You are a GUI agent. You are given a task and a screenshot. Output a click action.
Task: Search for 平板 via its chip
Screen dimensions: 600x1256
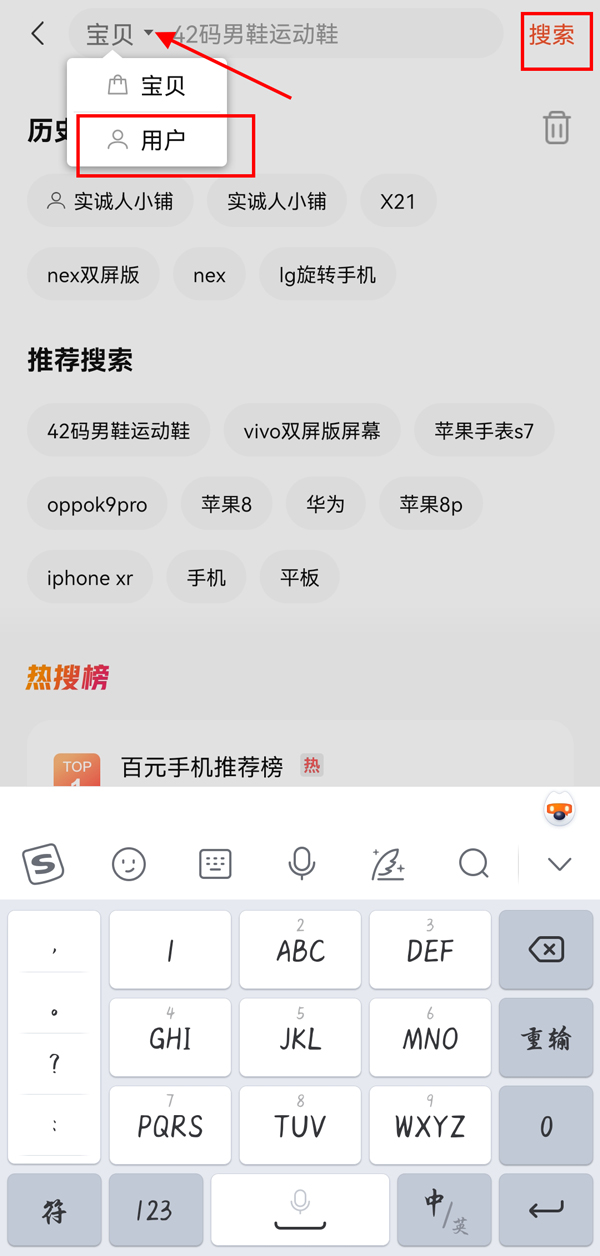[300, 578]
